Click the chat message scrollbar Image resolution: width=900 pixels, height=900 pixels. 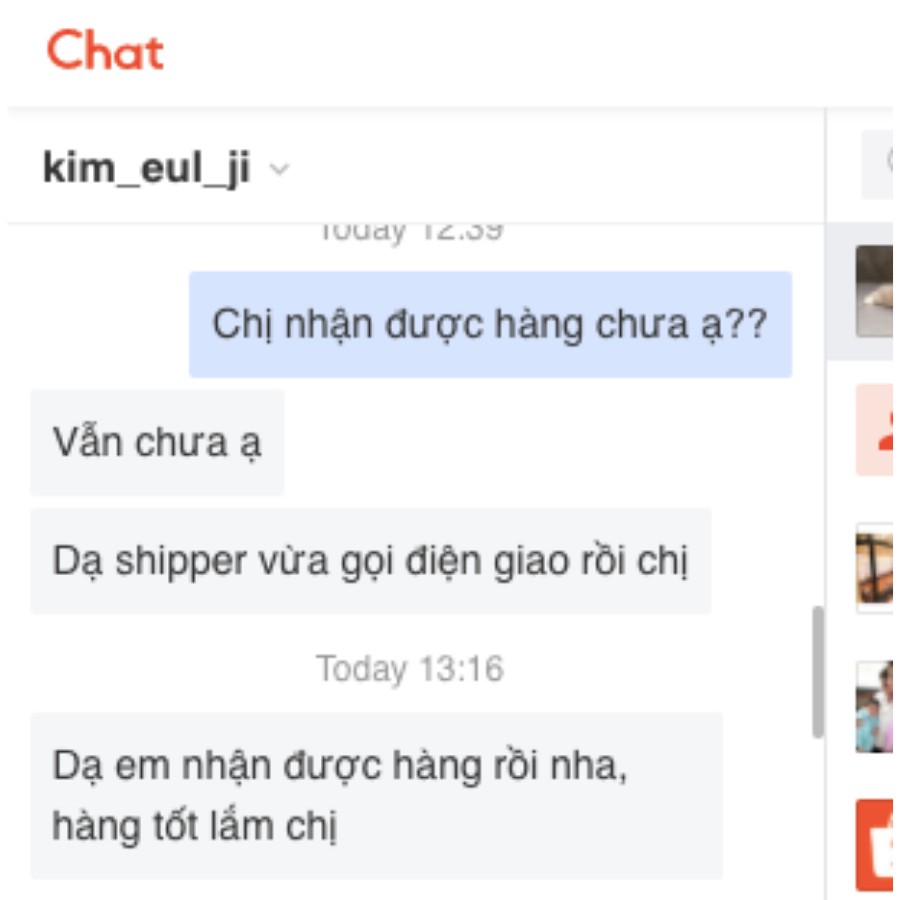817,672
